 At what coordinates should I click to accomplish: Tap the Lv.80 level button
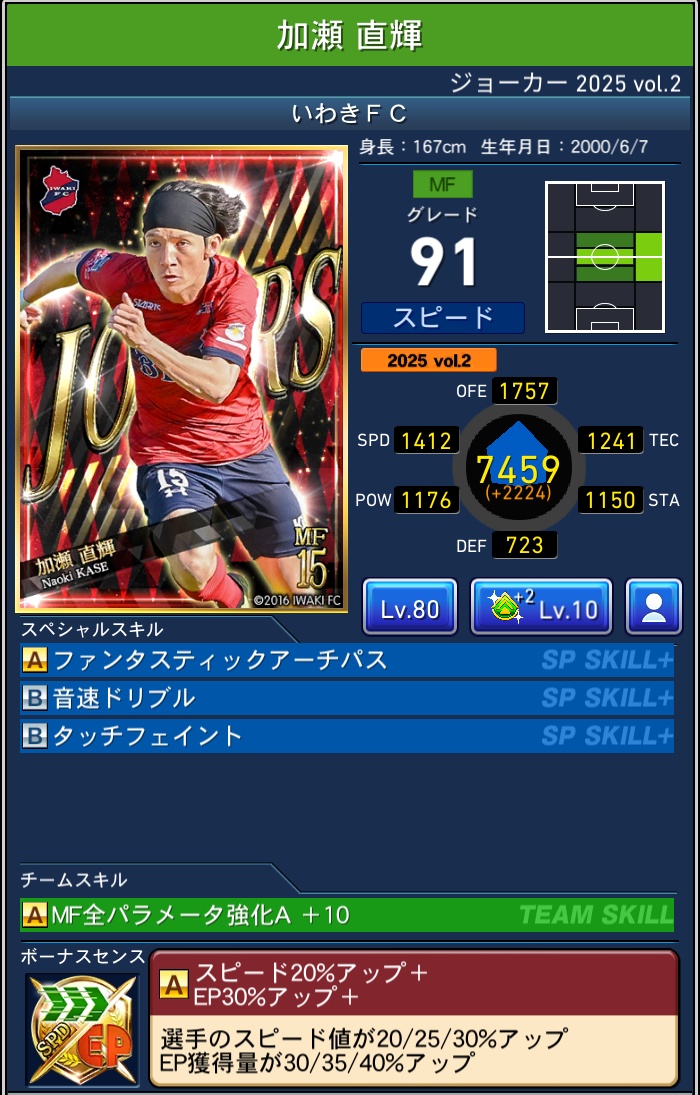[409, 607]
